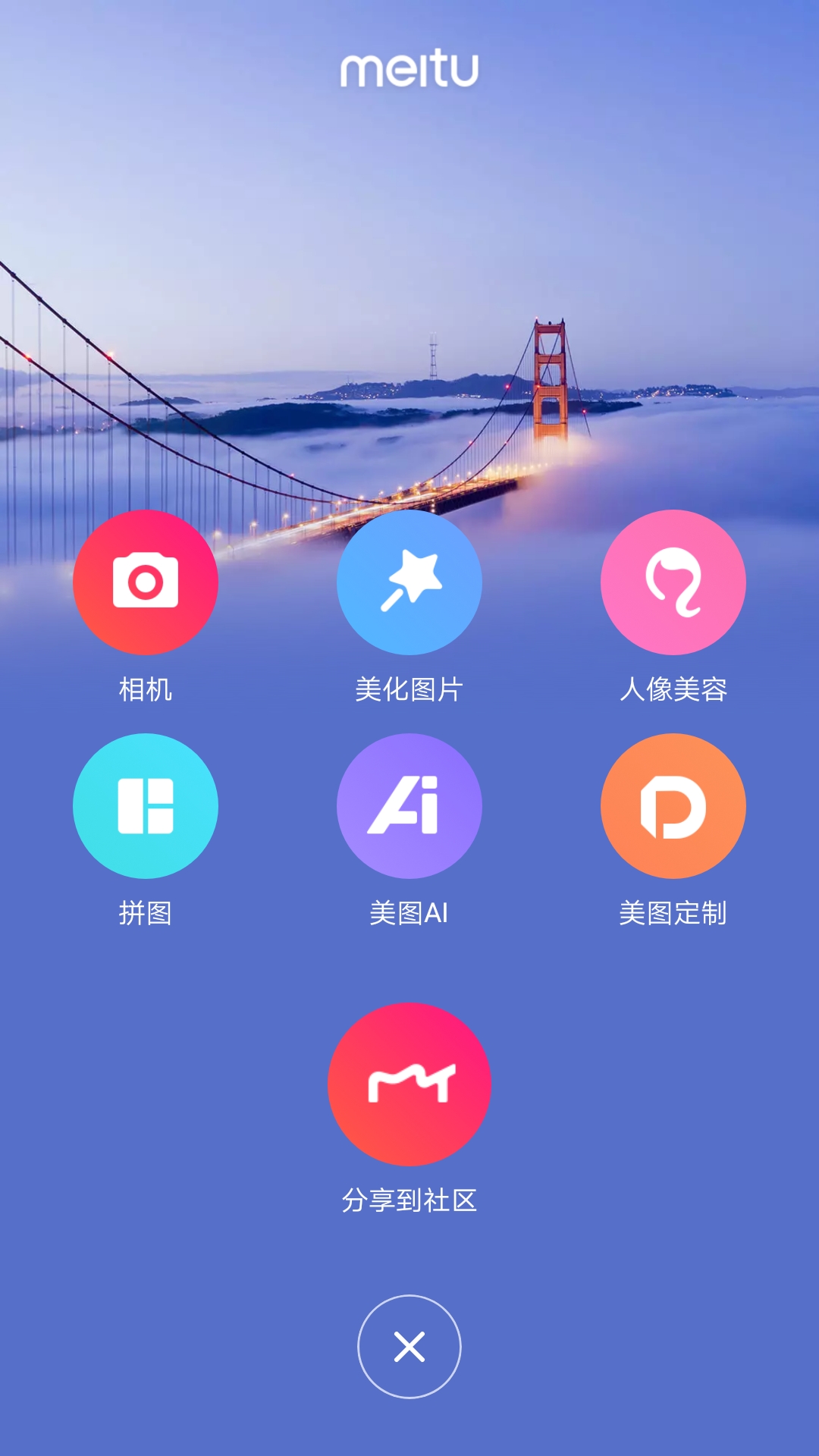Click the 美化图片 text label
819x1456 pixels.
[x=409, y=689]
